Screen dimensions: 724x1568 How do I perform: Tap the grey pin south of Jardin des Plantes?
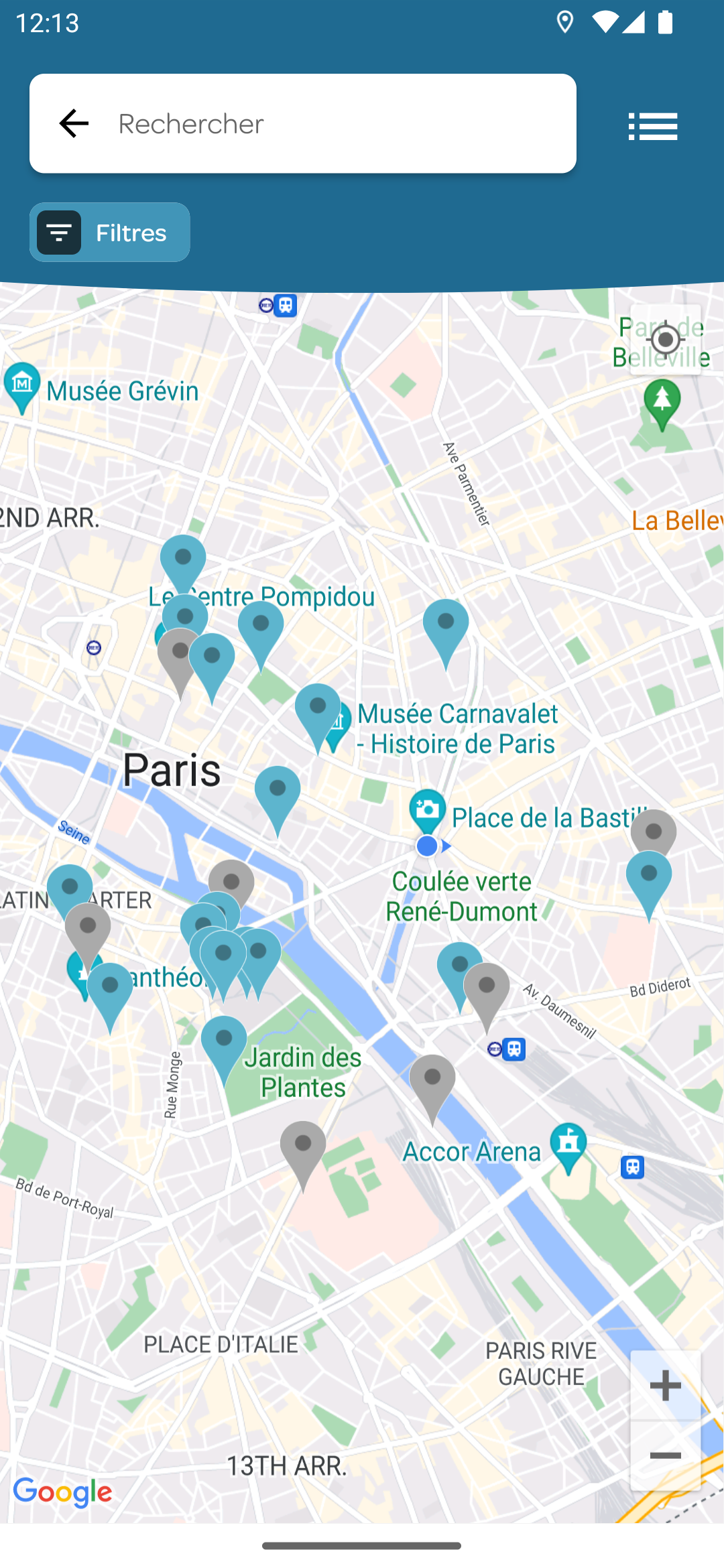tap(303, 1149)
